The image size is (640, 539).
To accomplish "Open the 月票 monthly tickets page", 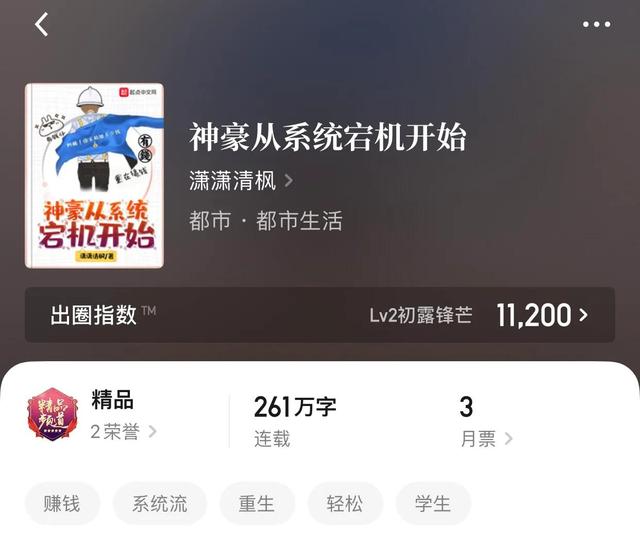I will click(486, 438).
